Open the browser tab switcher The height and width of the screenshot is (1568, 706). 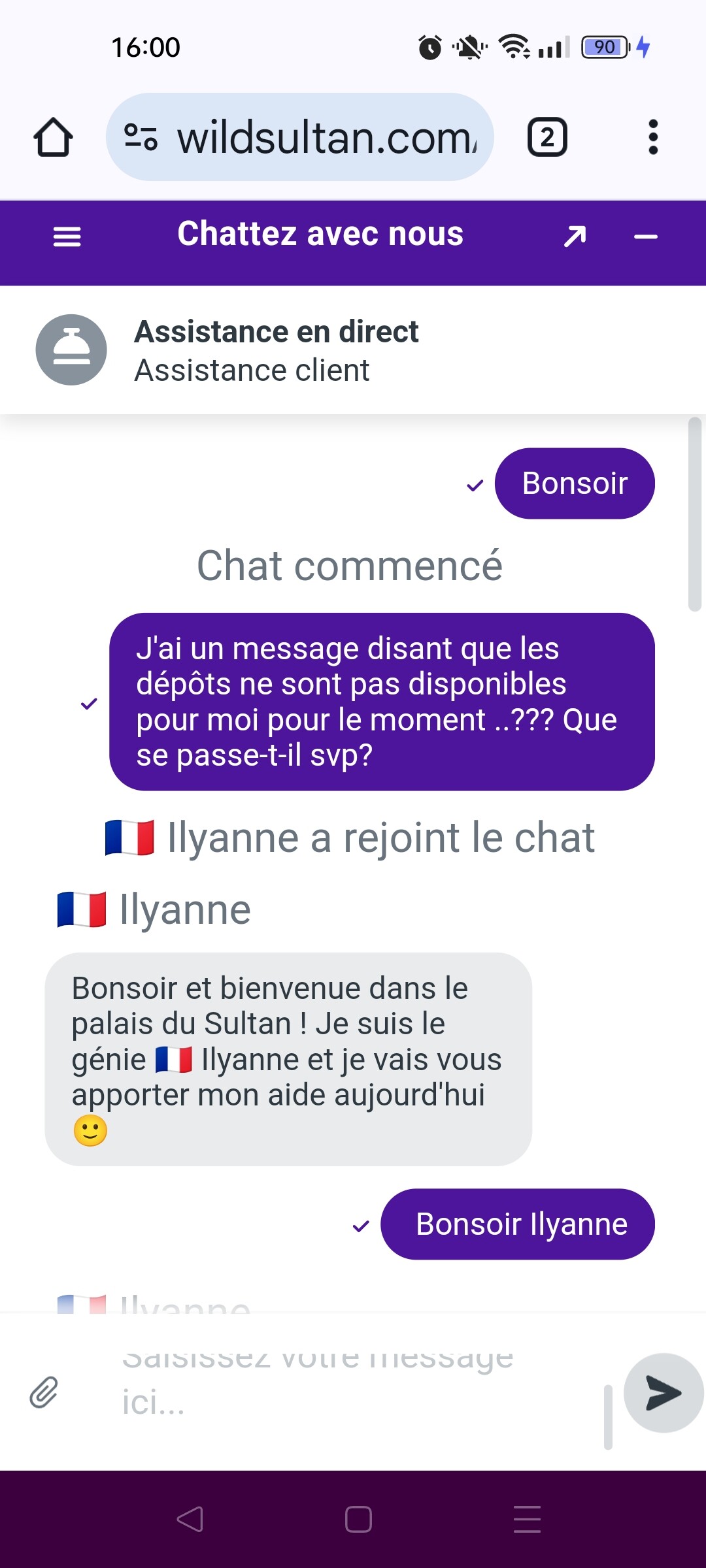(x=547, y=137)
